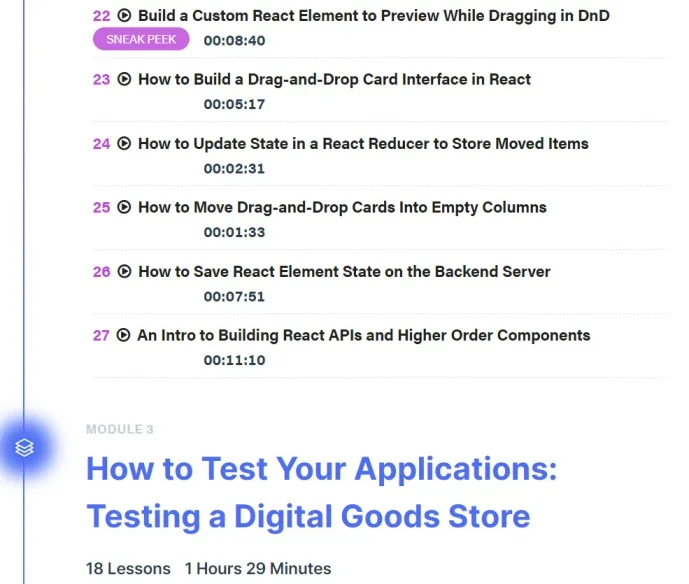Tap the SNEAK PEEK badge on lesson 22
The image size is (689, 584).
click(x=141, y=39)
